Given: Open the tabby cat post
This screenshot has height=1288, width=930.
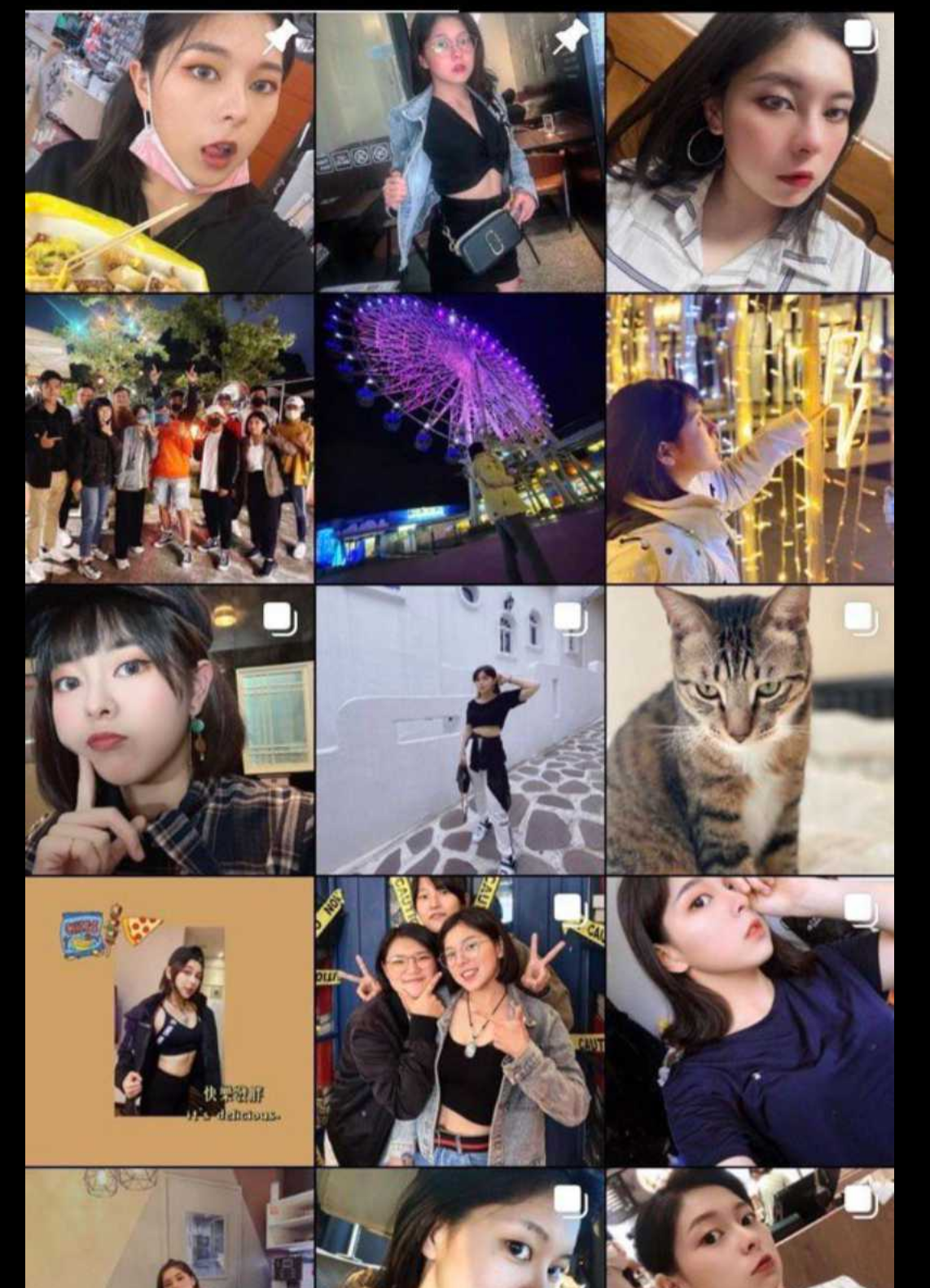Looking at the screenshot, I should pyautogui.click(x=750, y=730).
